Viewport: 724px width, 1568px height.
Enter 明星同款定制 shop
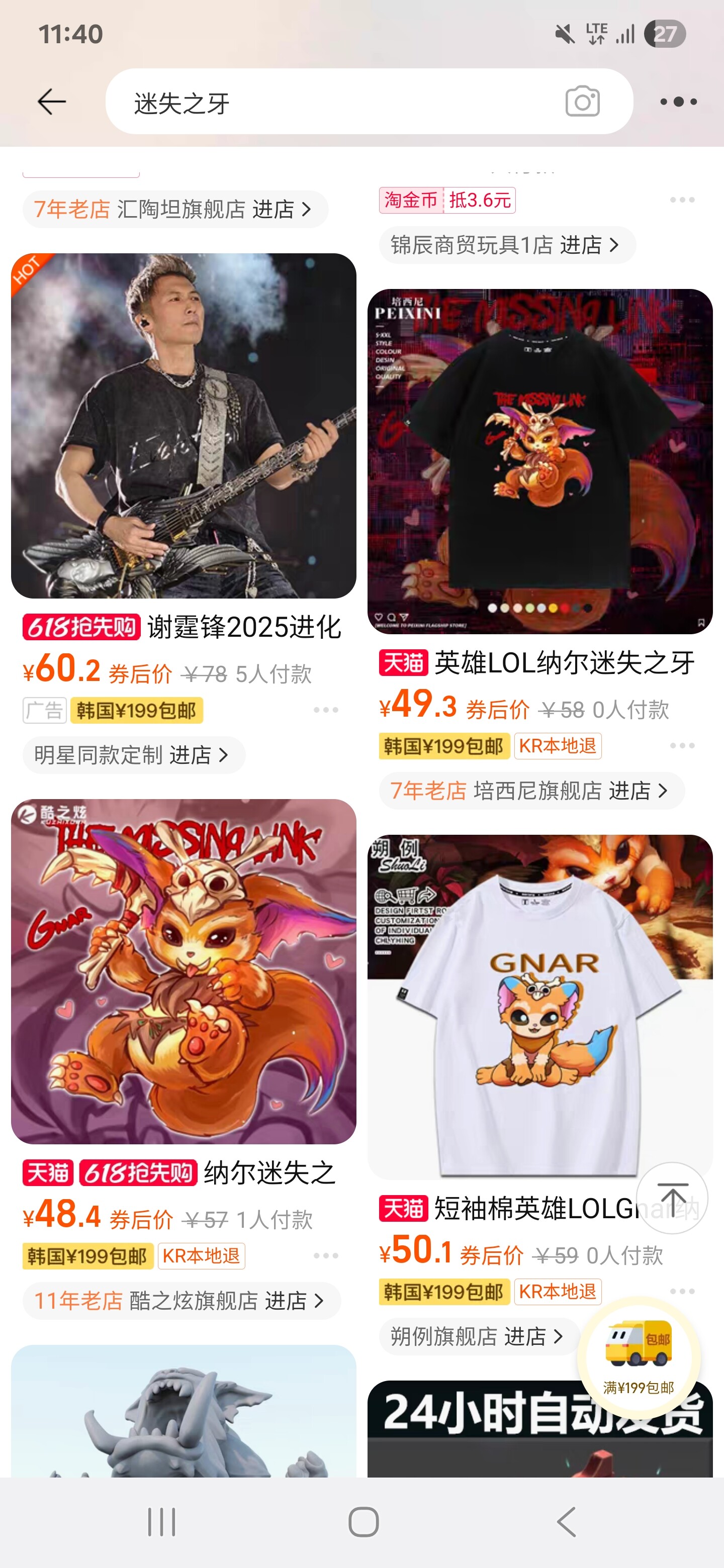133,755
